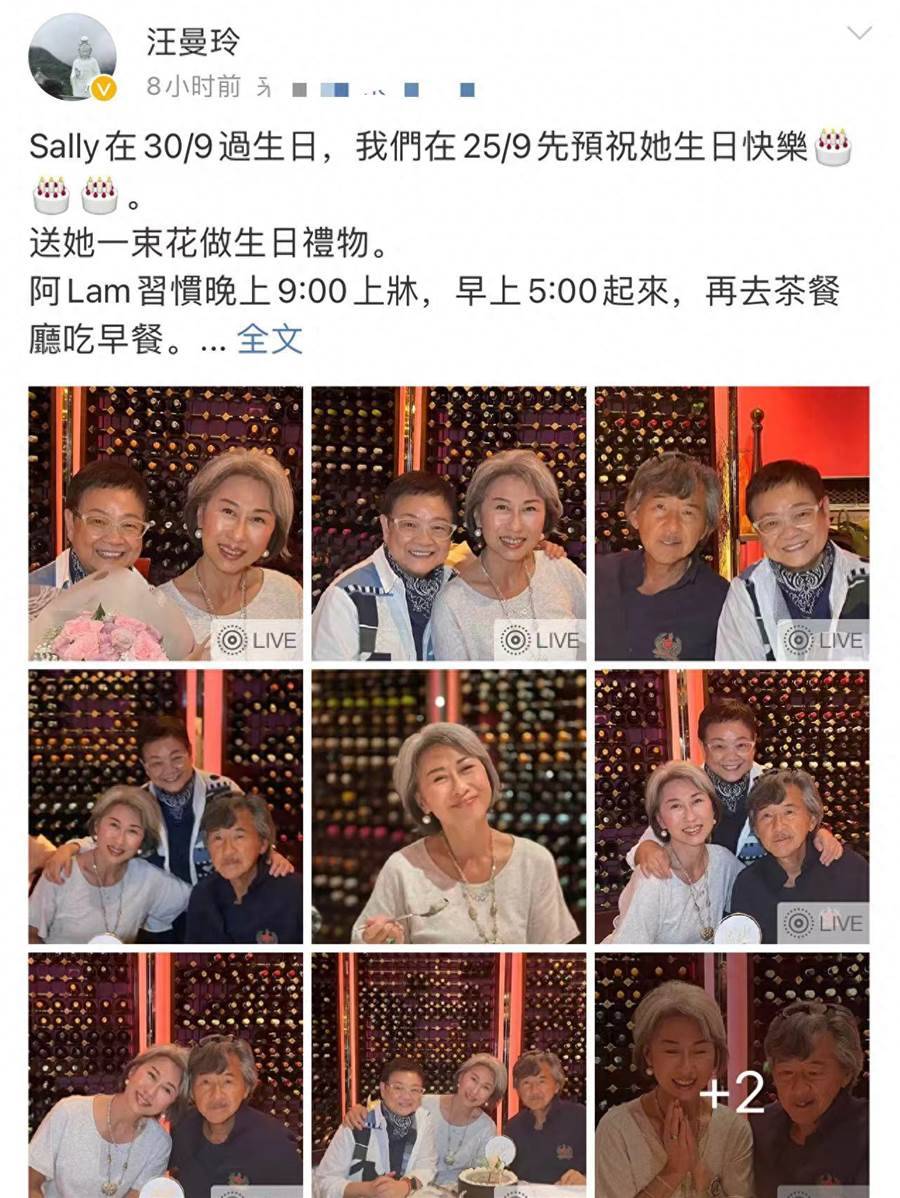
Task: Expand the post options chevron
Action: (859, 34)
